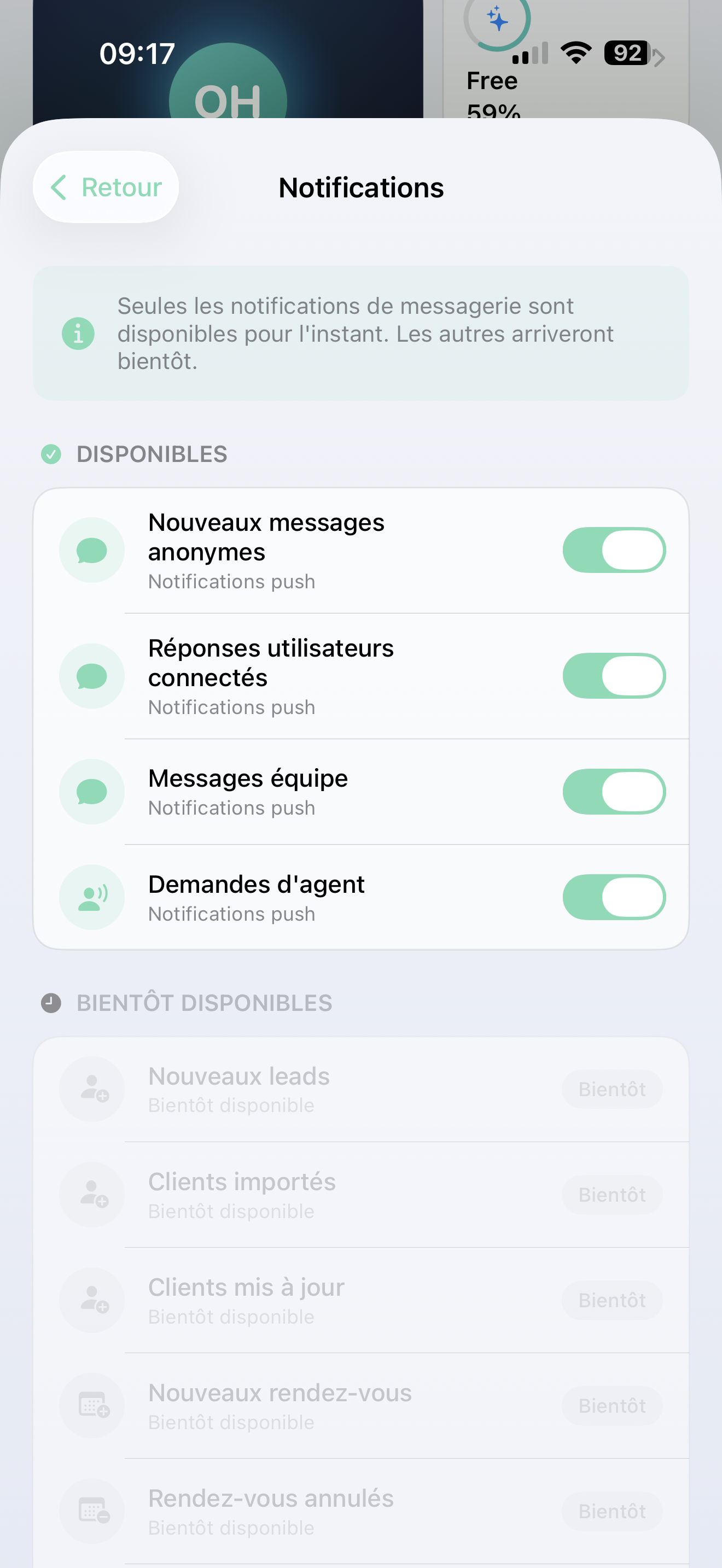Click the speaking agent icon for Demandes d'agent
Image resolution: width=722 pixels, height=1568 pixels.
[x=92, y=897]
